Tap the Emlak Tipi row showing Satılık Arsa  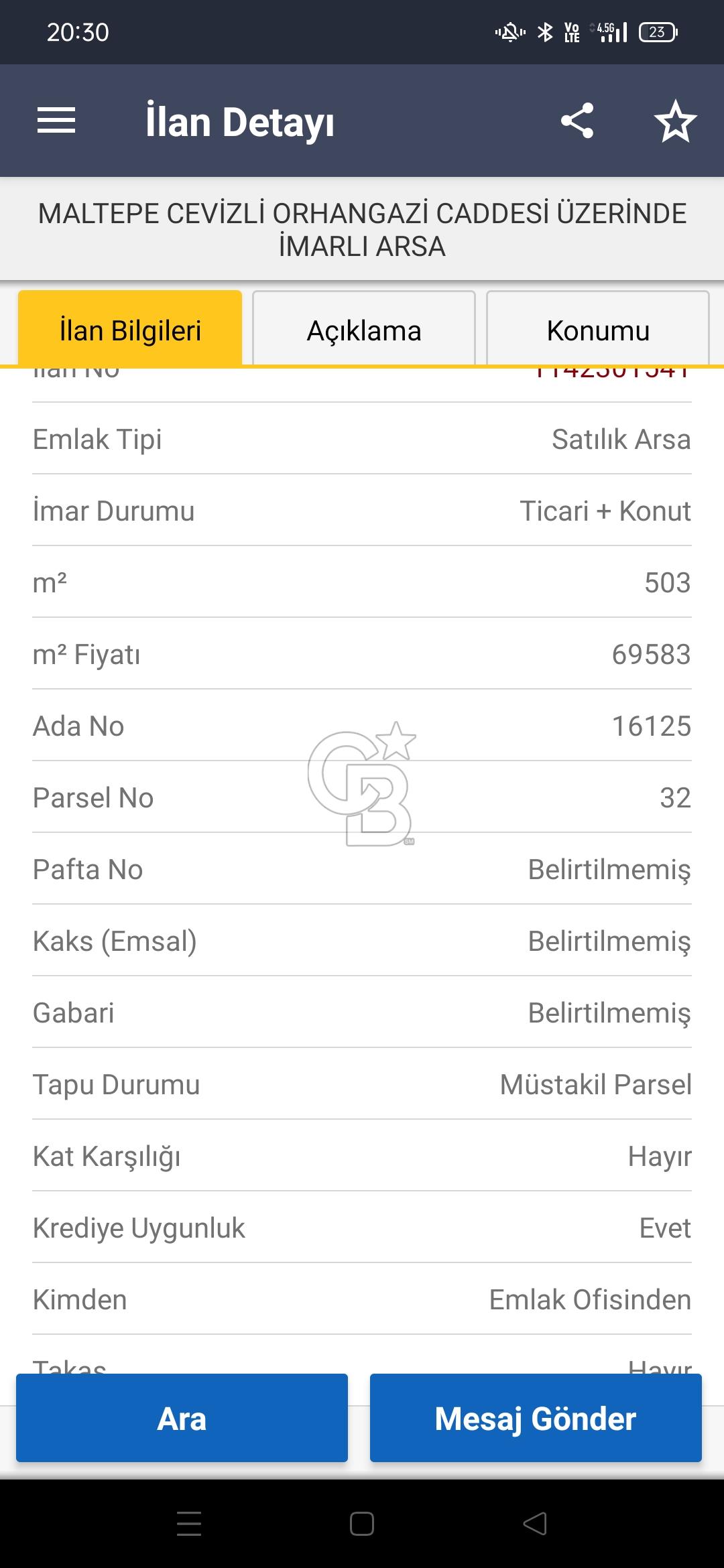362,440
